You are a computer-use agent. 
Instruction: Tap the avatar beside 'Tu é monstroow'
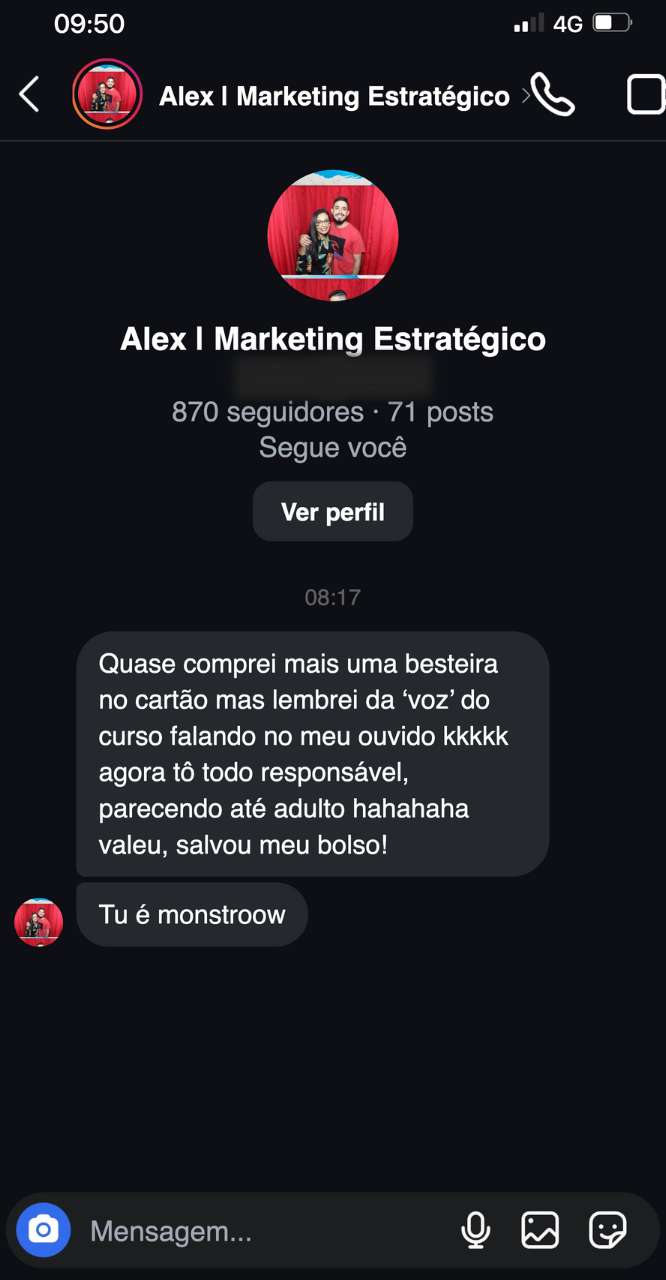click(39, 922)
